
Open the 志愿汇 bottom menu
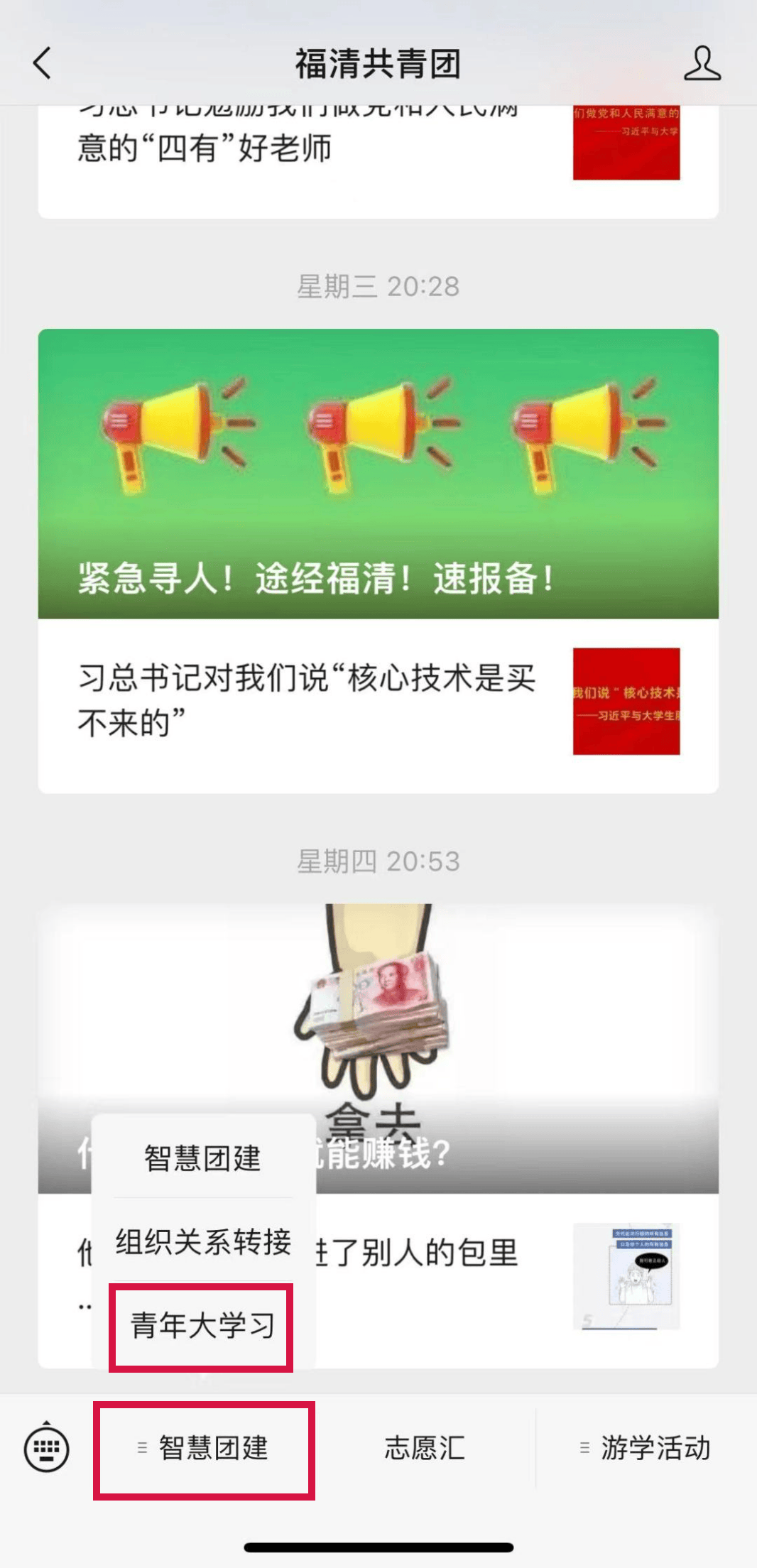tap(425, 1449)
